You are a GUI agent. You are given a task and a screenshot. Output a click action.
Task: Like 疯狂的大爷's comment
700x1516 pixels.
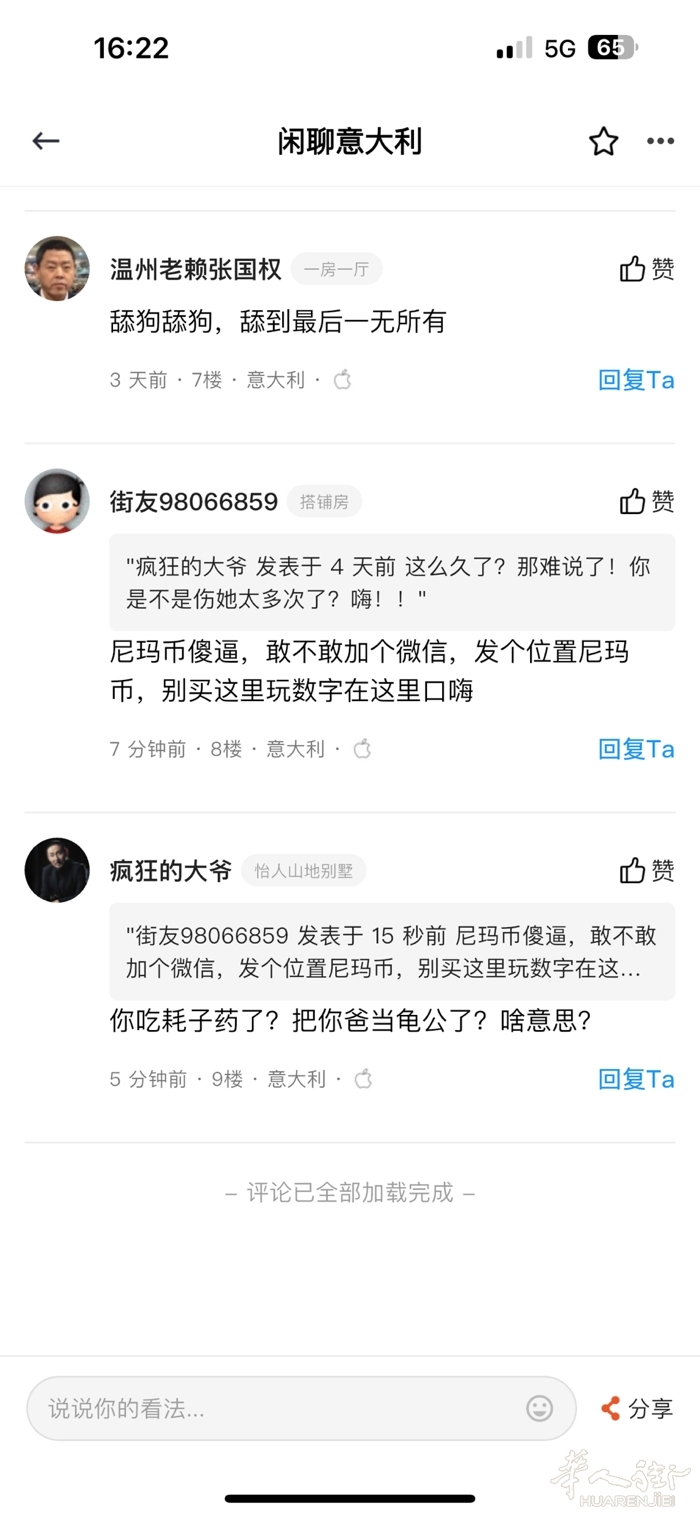point(647,870)
